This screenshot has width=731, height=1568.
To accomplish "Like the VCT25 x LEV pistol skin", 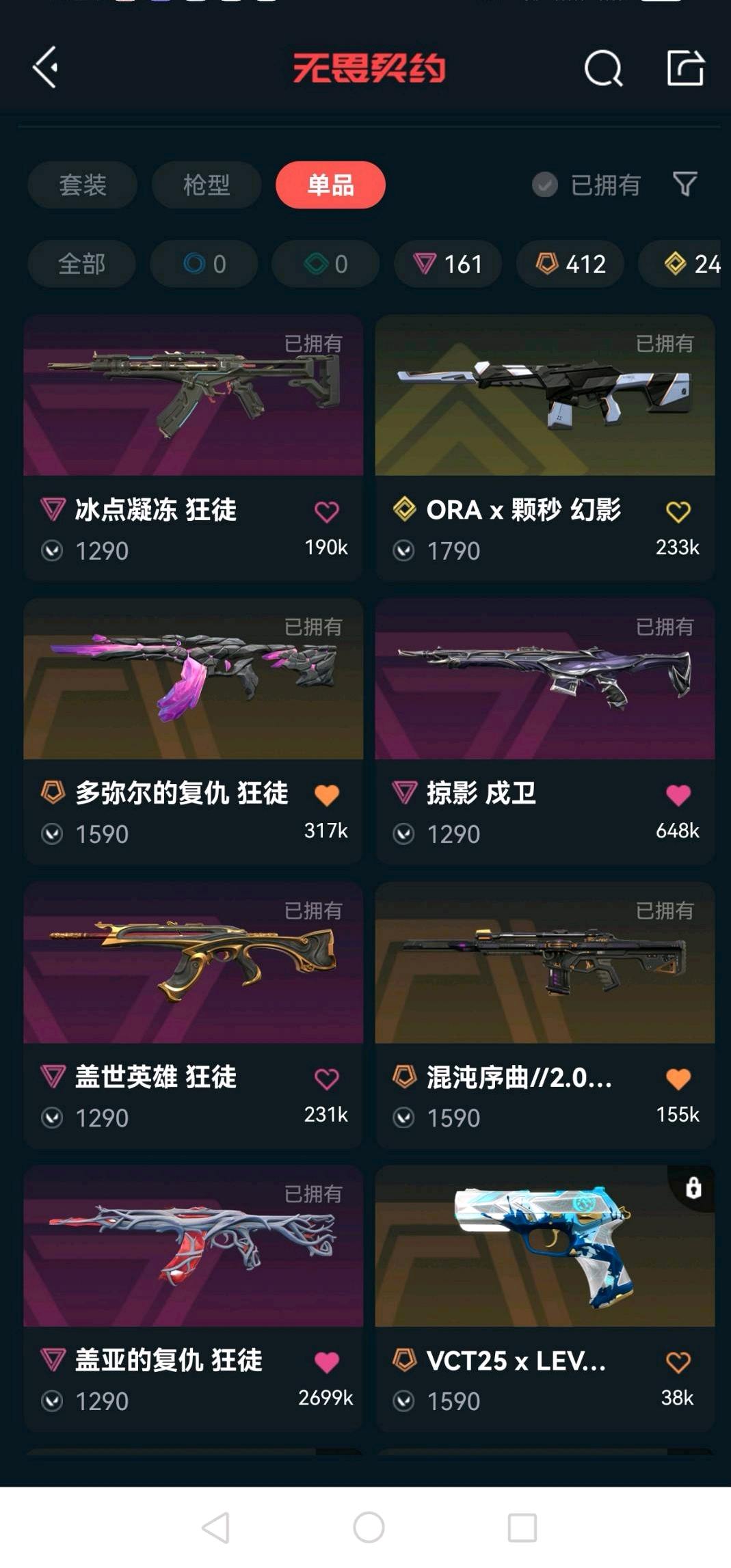I will (678, 1362).
